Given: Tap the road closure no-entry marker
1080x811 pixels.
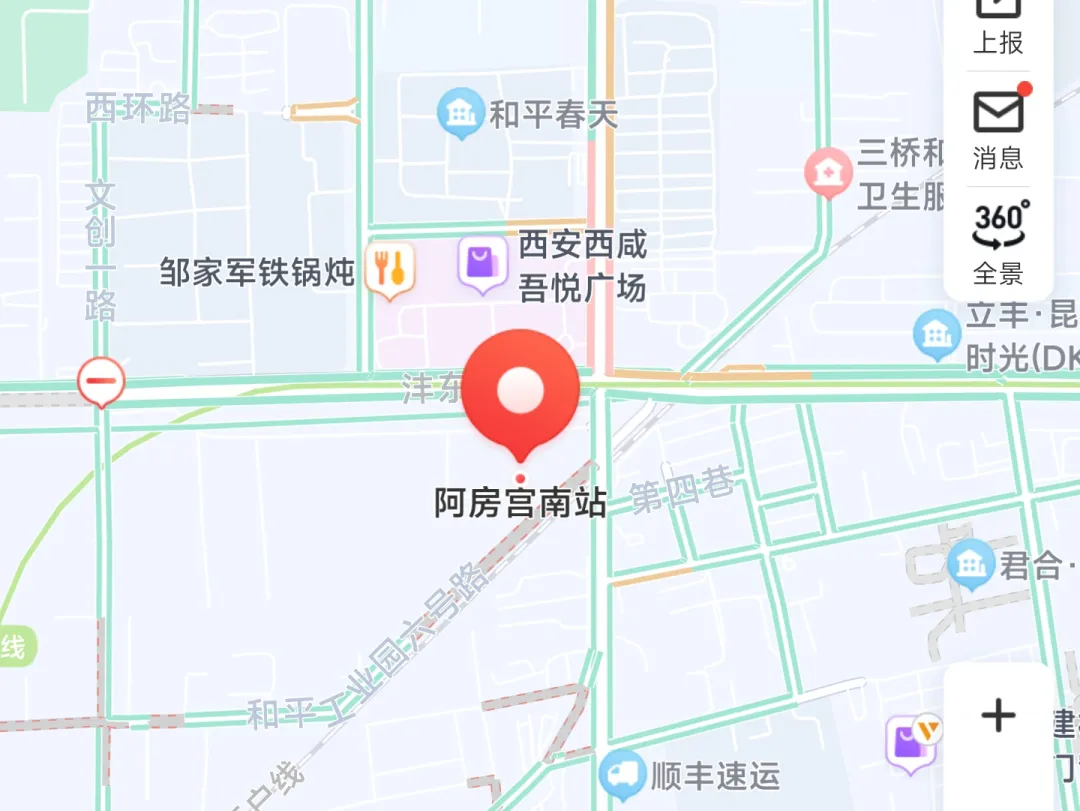Looking at the screenshot, I should [x=102, y=381].
